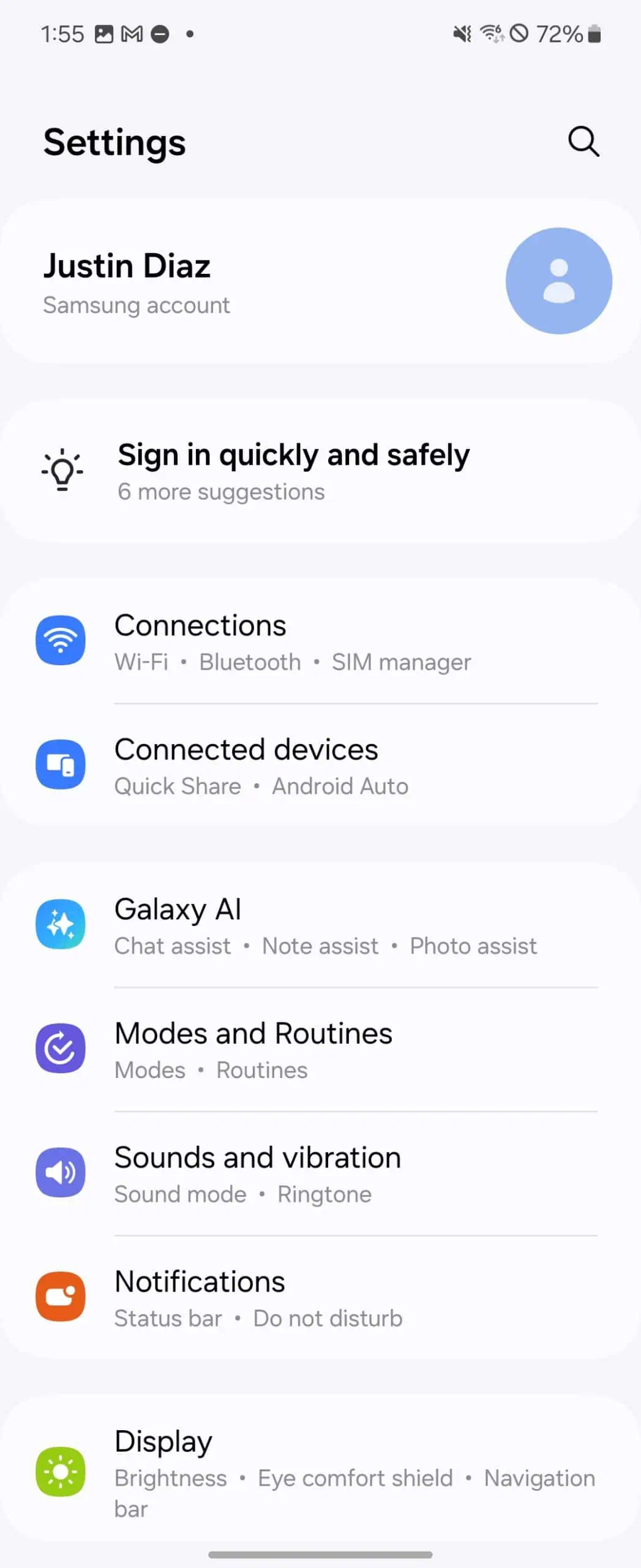Open Sign in quickly and safely suggestion

pos(293,454)
